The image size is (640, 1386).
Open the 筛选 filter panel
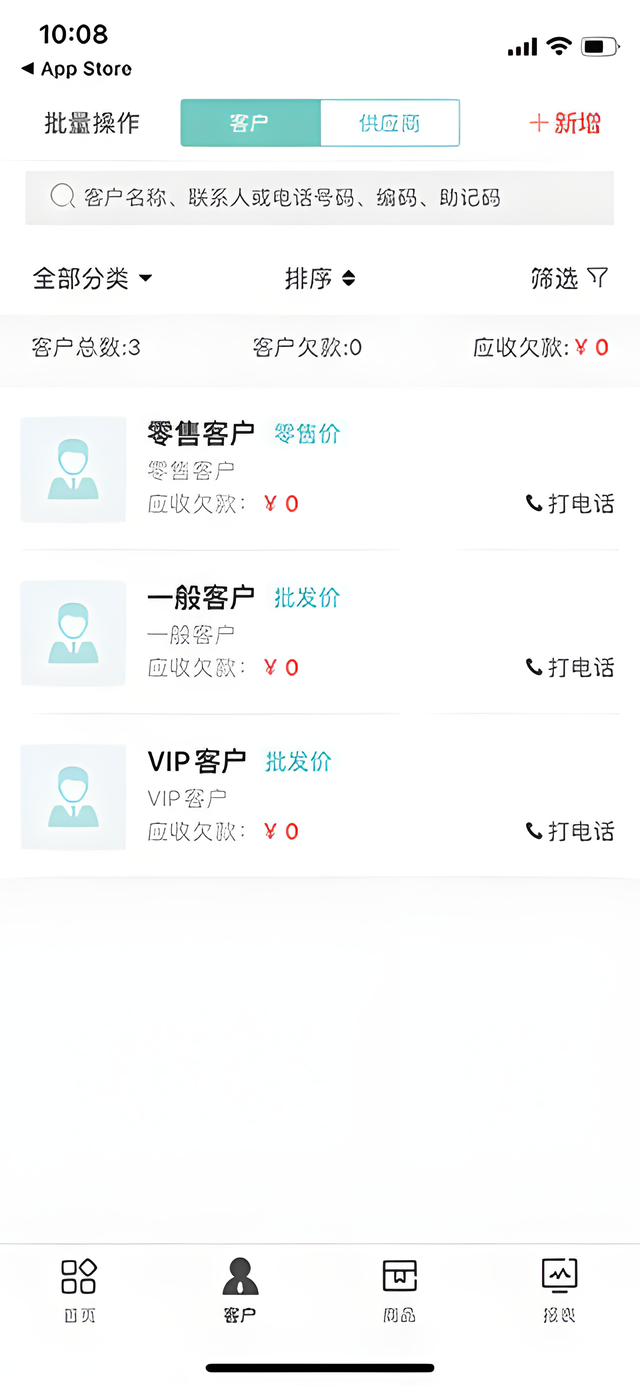(x=569, y=279)
